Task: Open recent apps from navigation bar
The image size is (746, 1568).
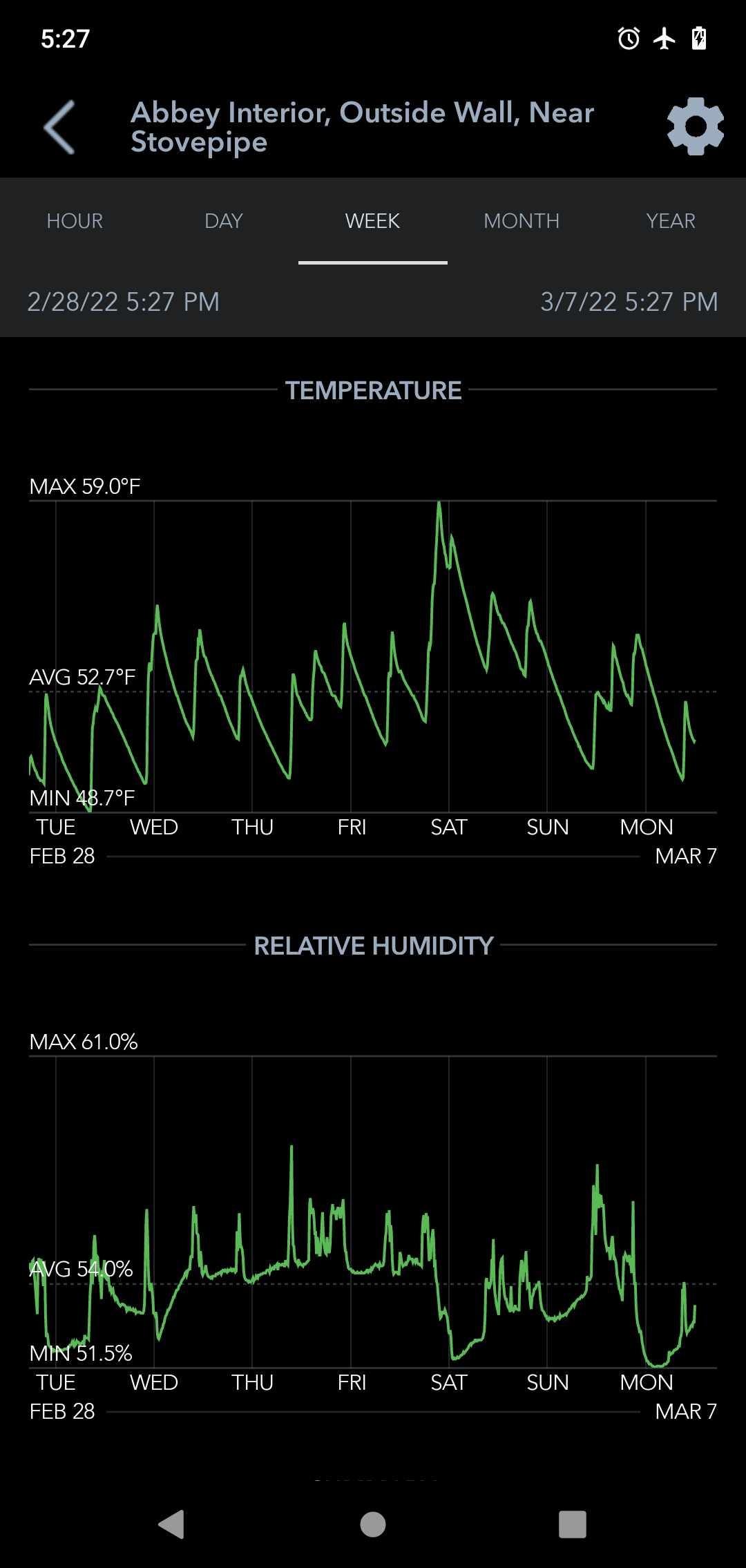Action: coord(572,1524)
